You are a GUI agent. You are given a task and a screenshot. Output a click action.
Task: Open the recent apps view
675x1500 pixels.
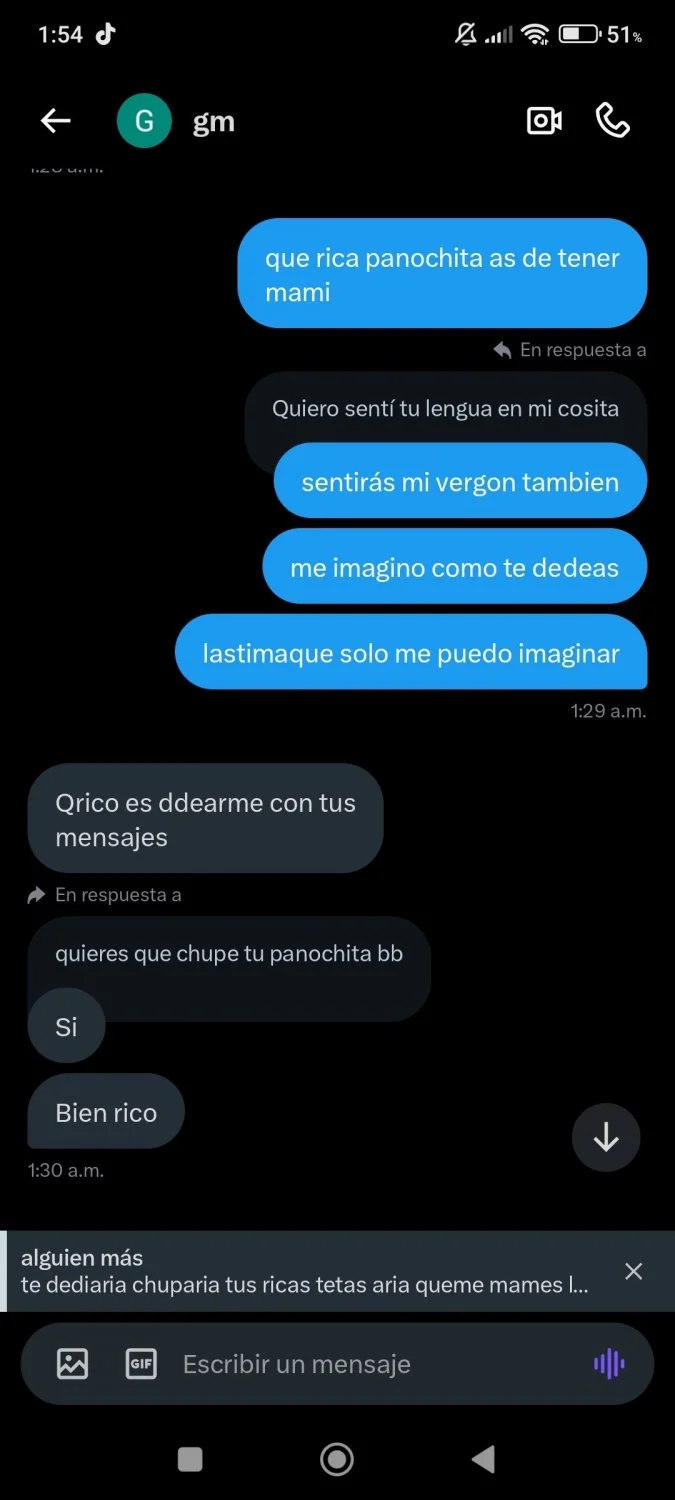(190, 1460)
